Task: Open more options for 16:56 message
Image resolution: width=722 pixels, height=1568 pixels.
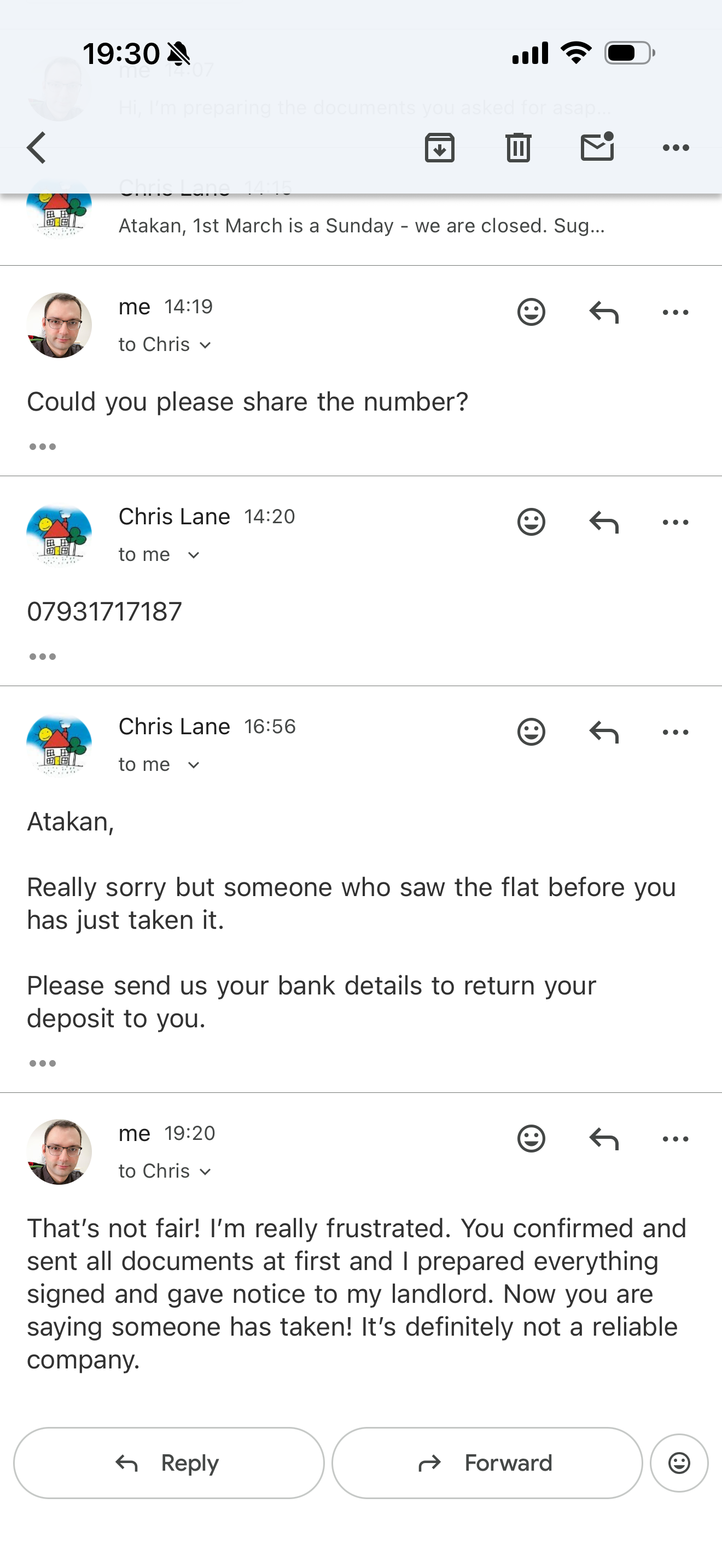Action: 675,732
